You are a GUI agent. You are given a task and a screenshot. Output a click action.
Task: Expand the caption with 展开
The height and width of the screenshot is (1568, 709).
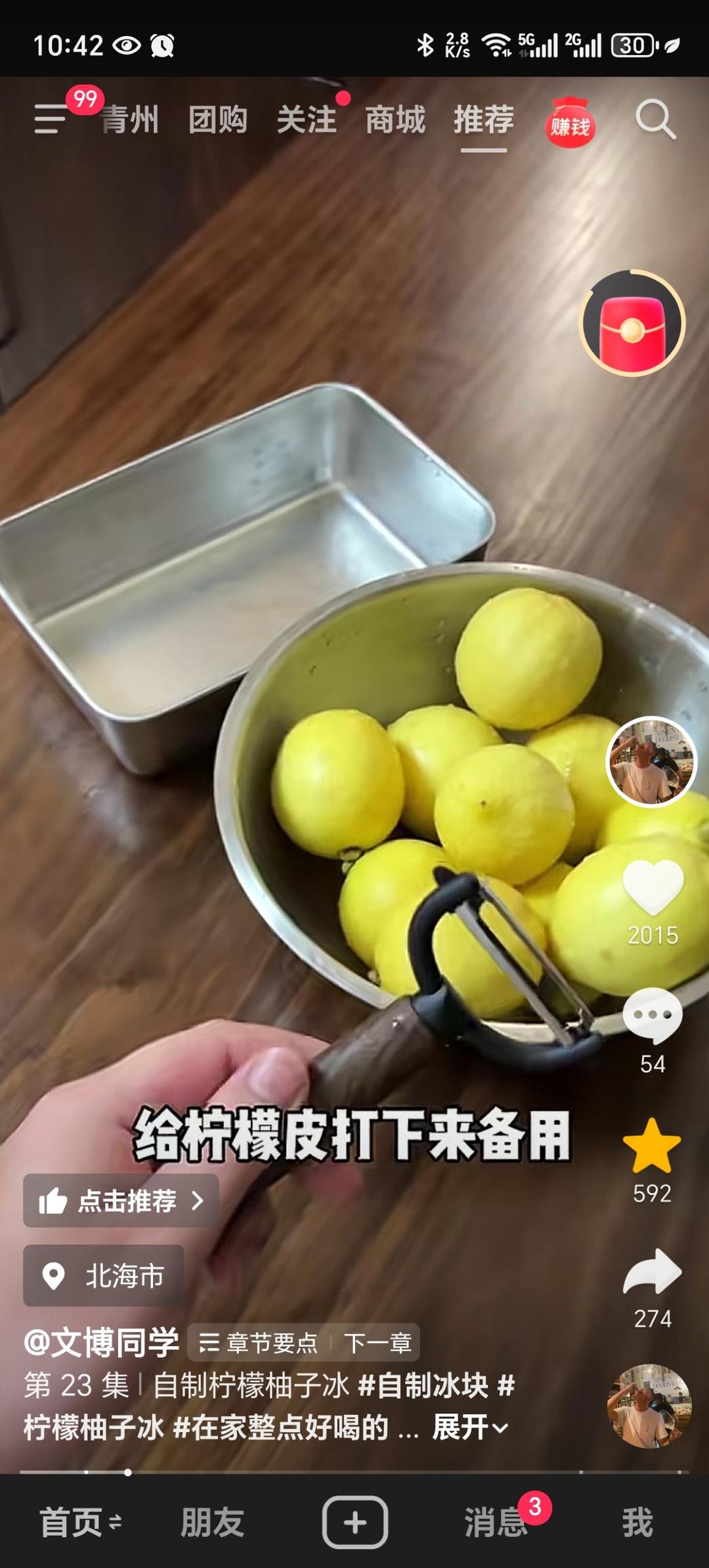point(470,1427)
